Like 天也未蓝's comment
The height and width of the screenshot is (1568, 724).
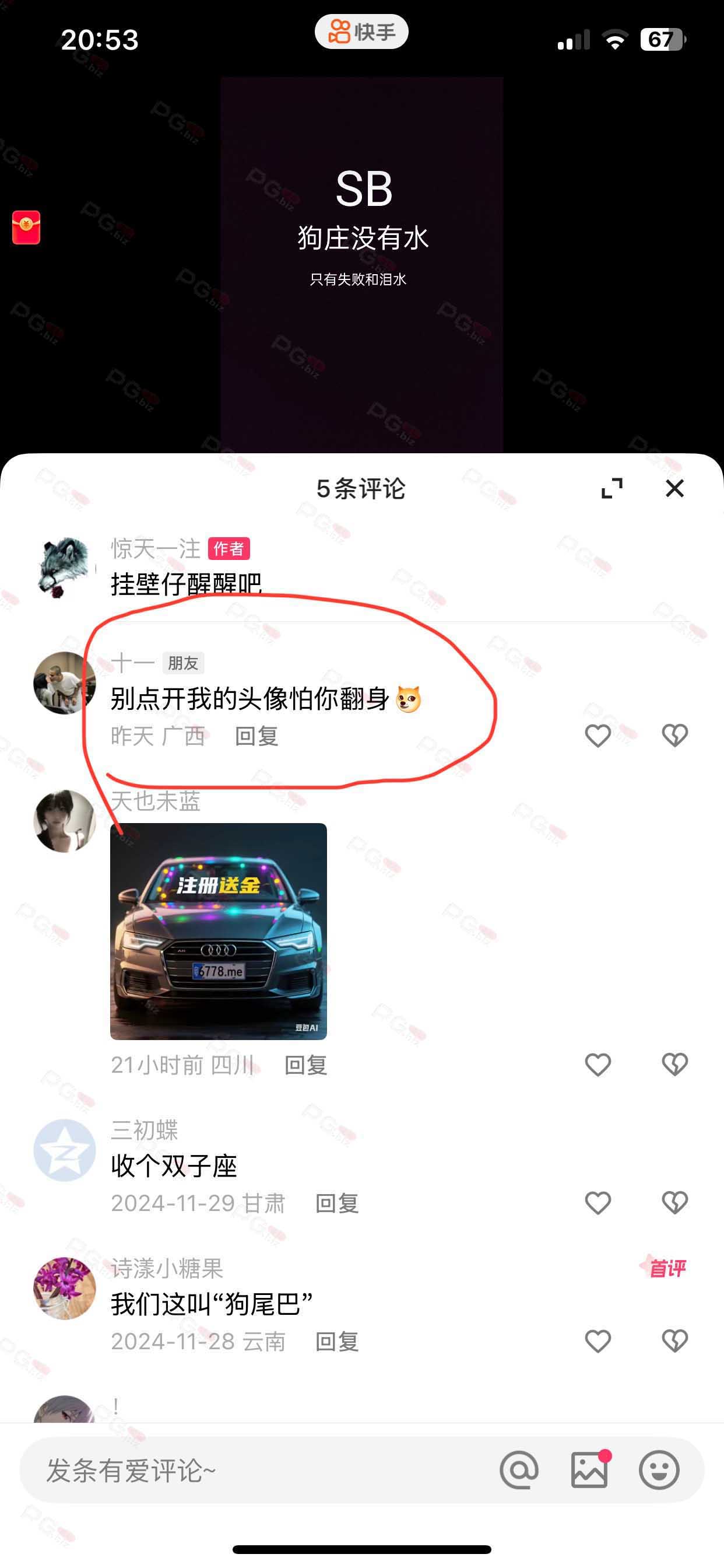coord(598,1065)
